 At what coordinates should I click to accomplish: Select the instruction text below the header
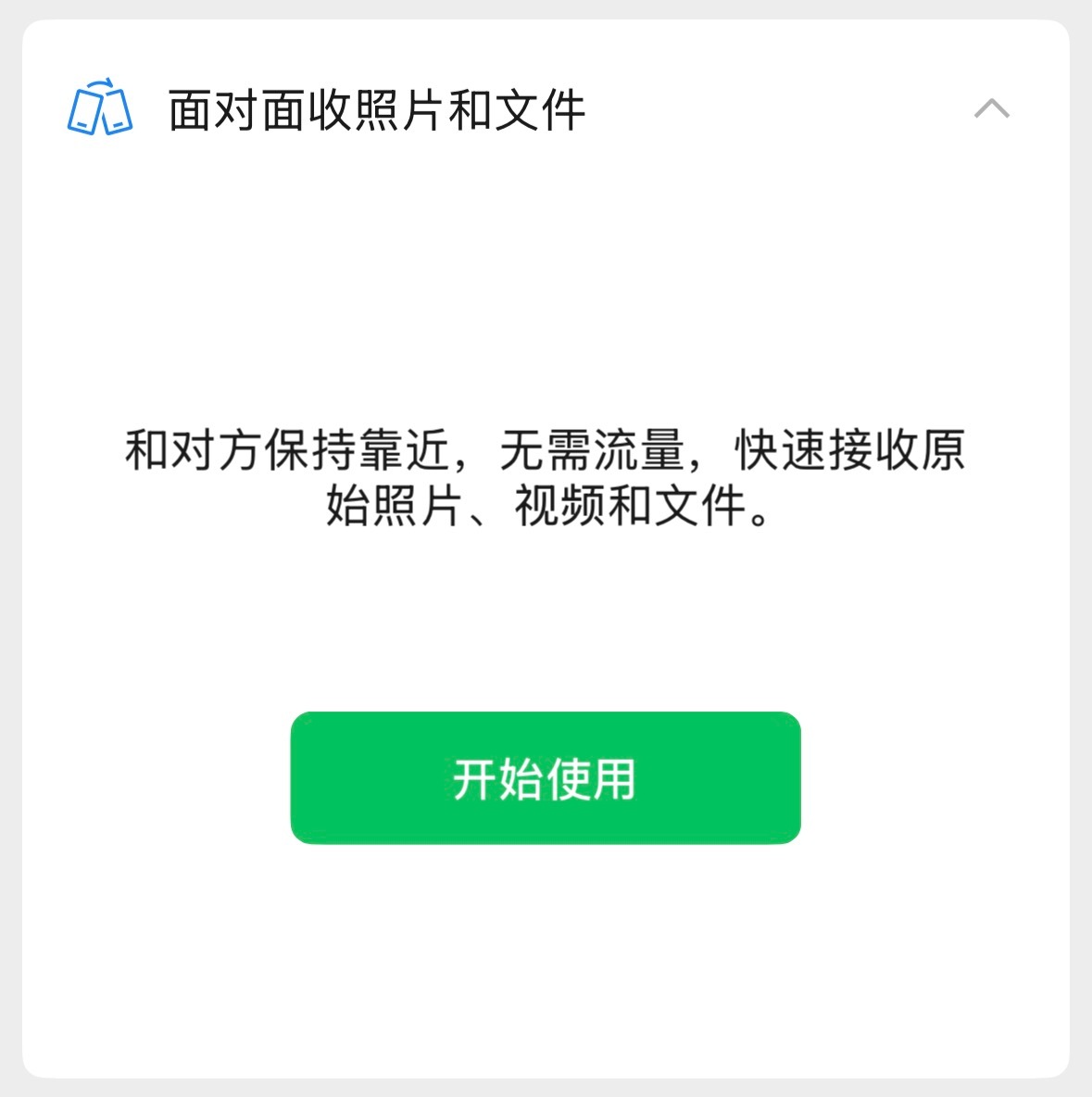coord(546,477)
